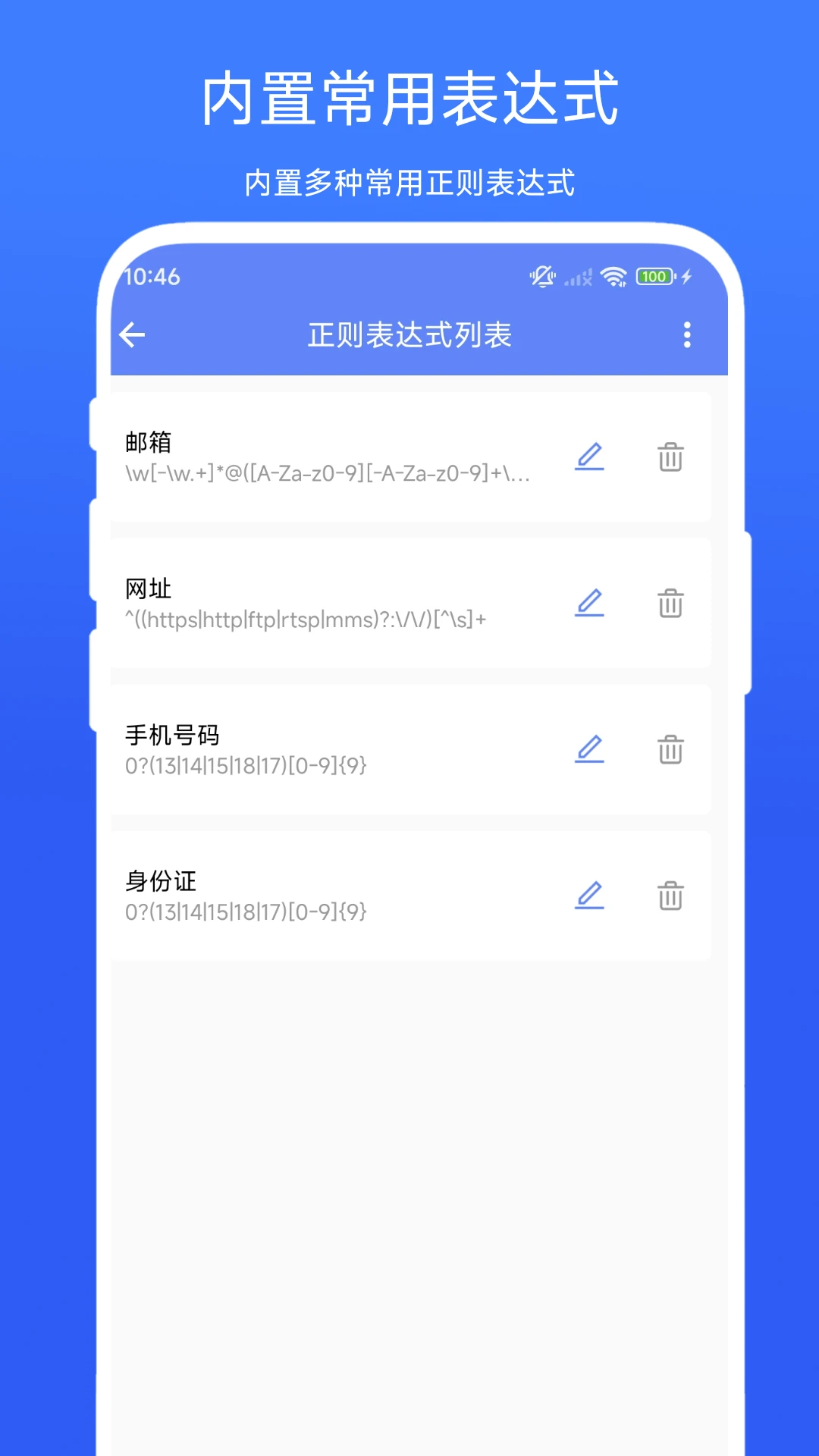Screen dimensions: 819x1456
Task: Edit the 身份证 regular expression
Action: click(590, 895)
